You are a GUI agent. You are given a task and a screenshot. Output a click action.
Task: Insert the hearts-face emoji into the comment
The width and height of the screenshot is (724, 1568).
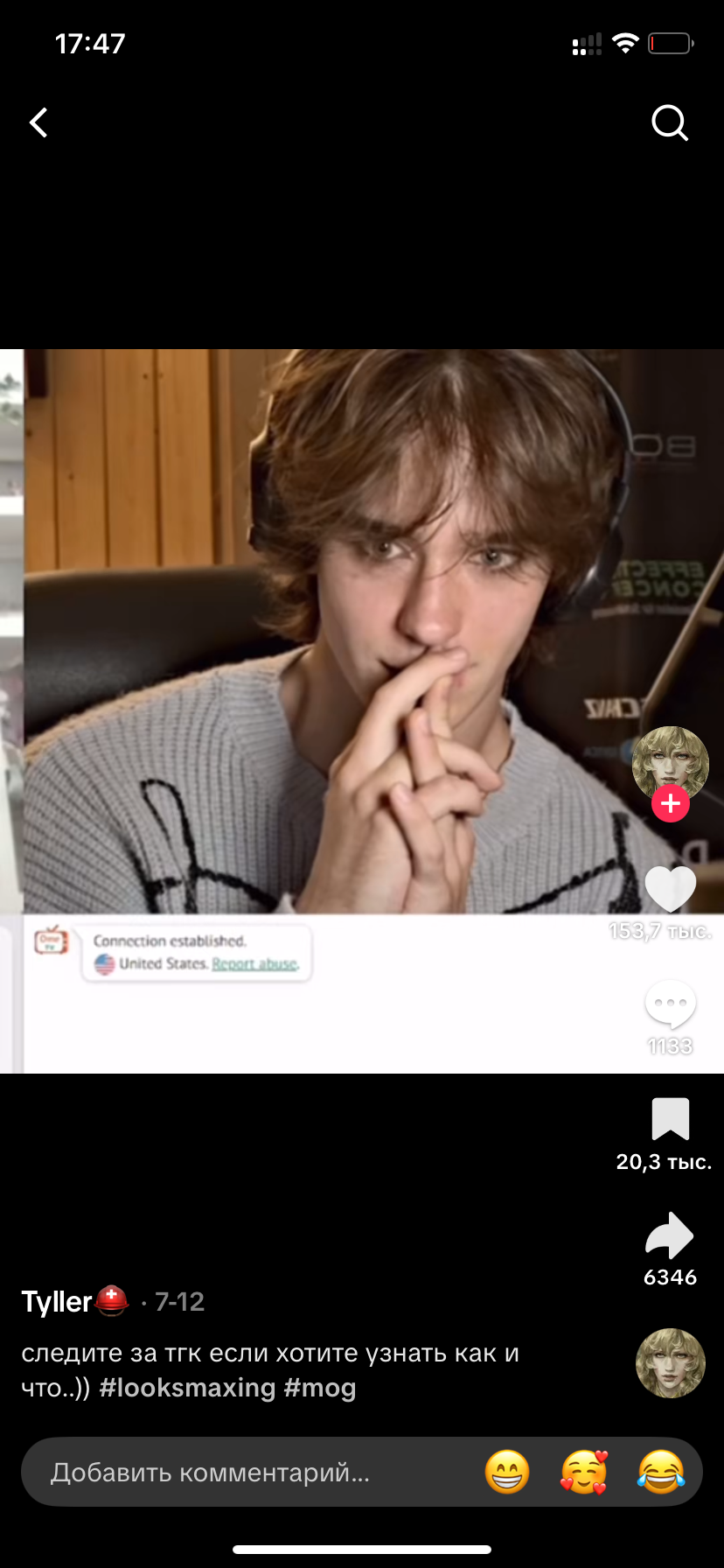point(584,1472)
